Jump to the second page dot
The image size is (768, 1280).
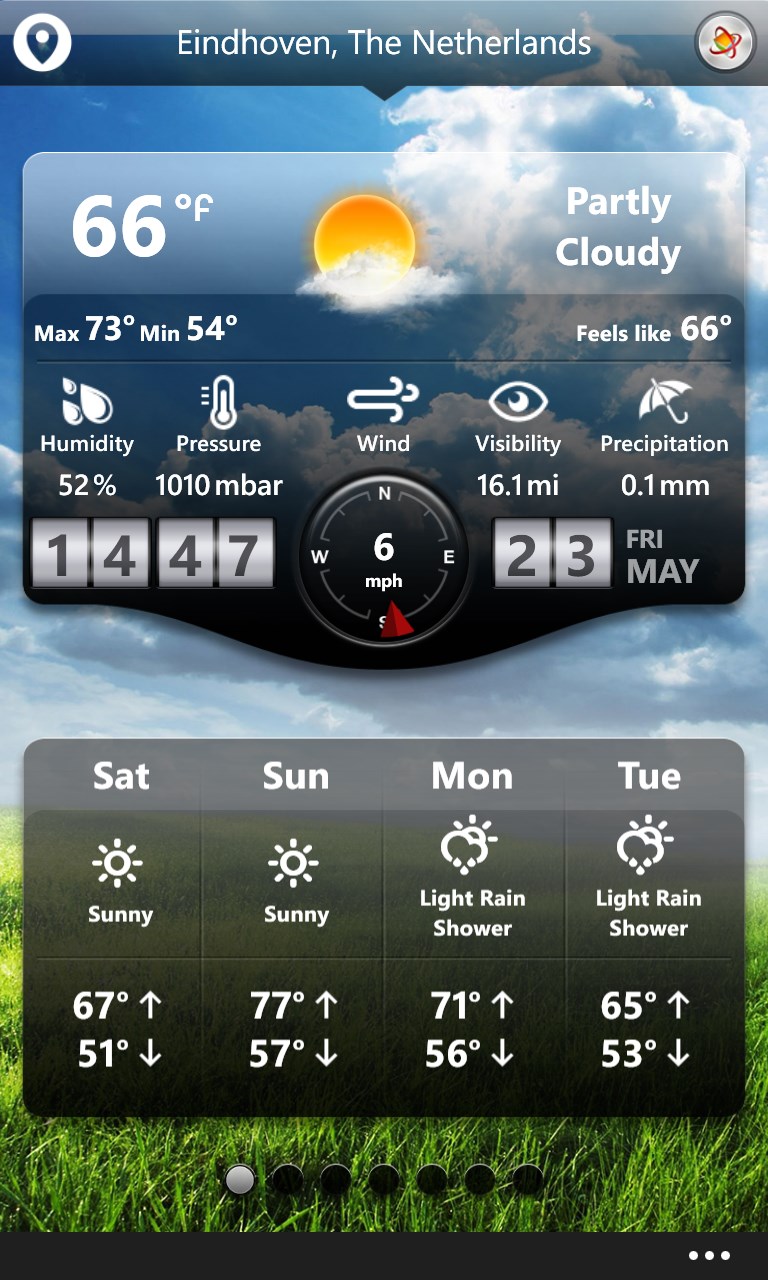[x=288, y=1179]
